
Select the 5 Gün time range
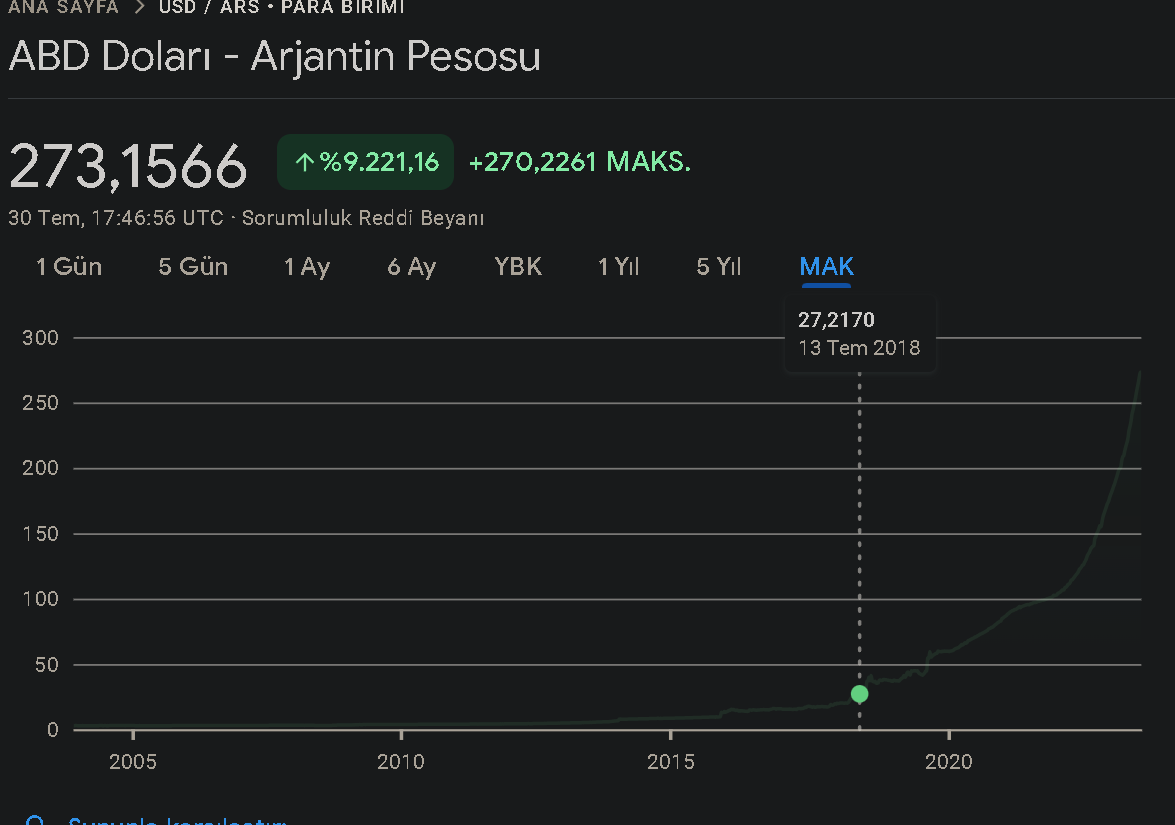pos(193,267)
